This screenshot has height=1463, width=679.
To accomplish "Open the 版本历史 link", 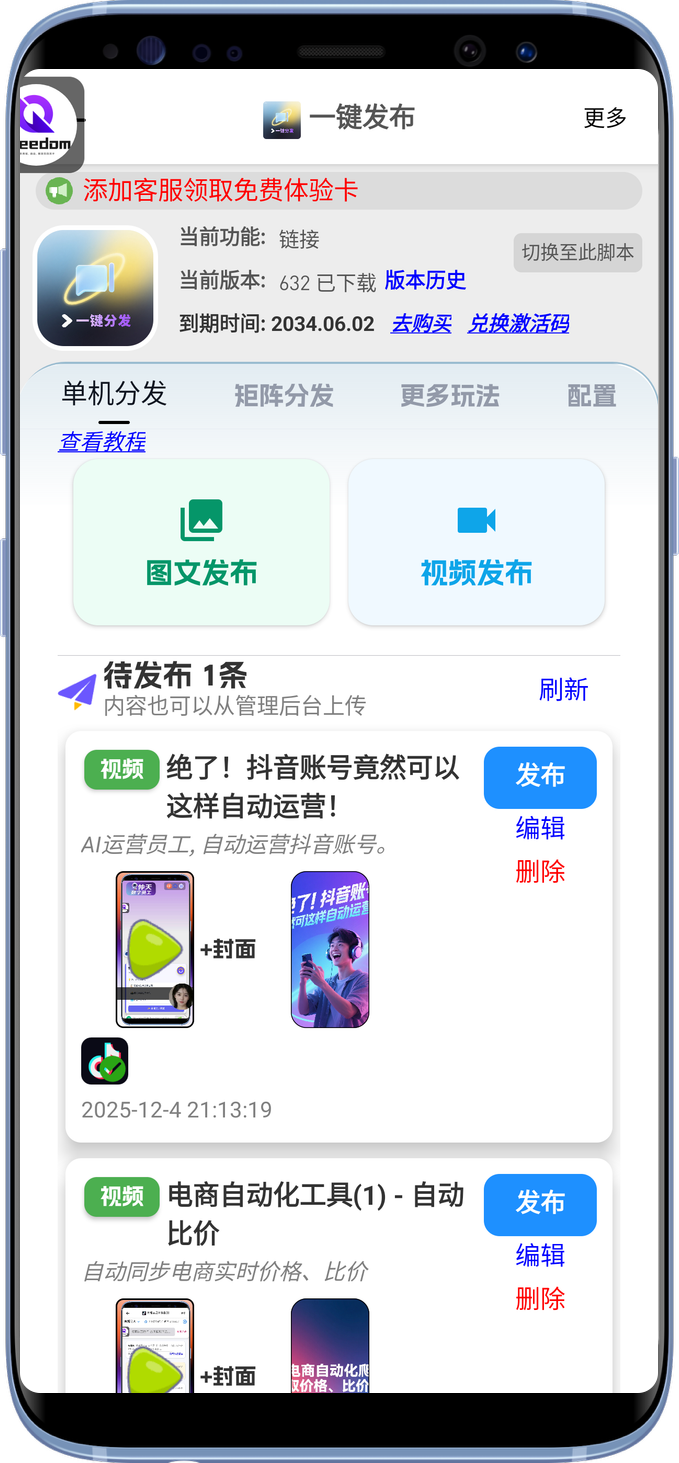I will 425,280.
